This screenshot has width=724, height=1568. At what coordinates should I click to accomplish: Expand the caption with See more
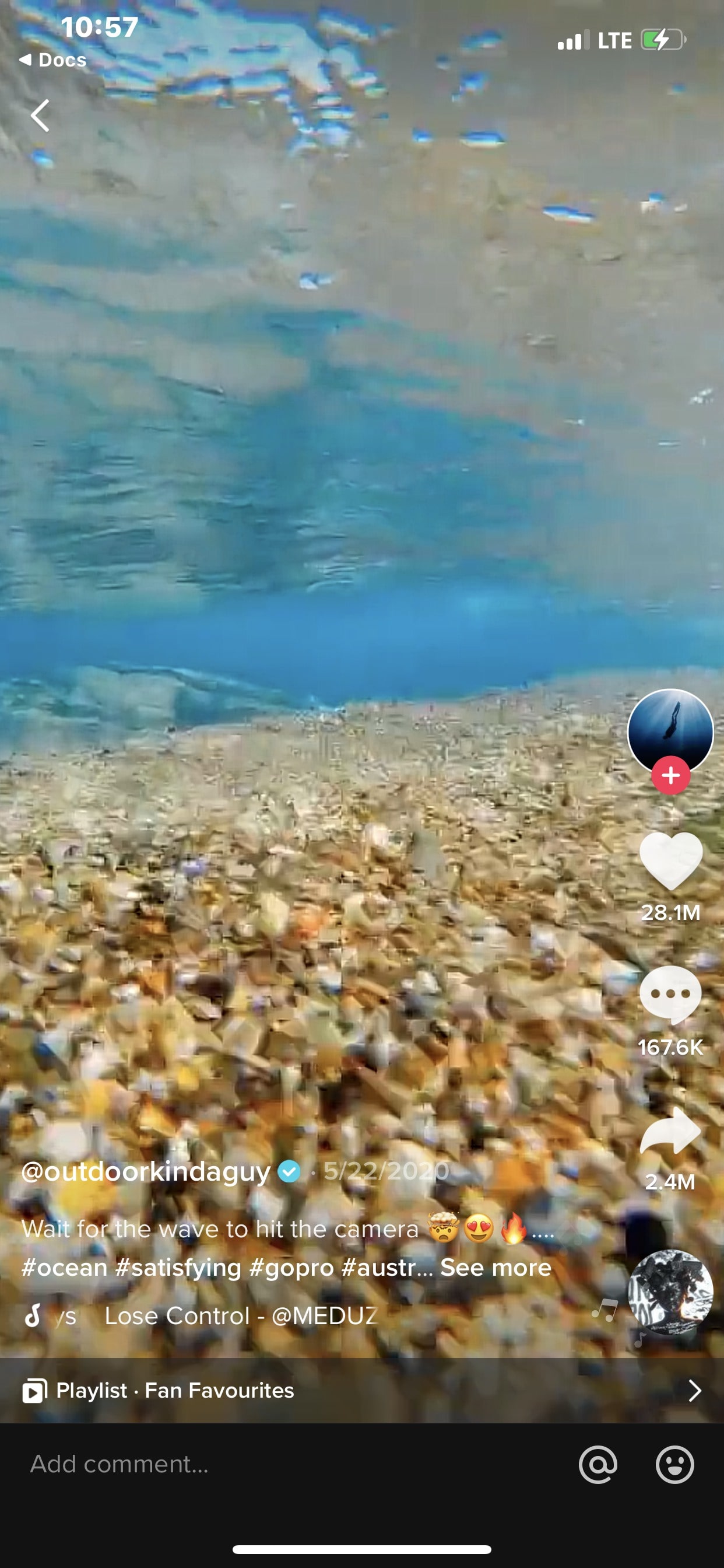click(495, 1268)
